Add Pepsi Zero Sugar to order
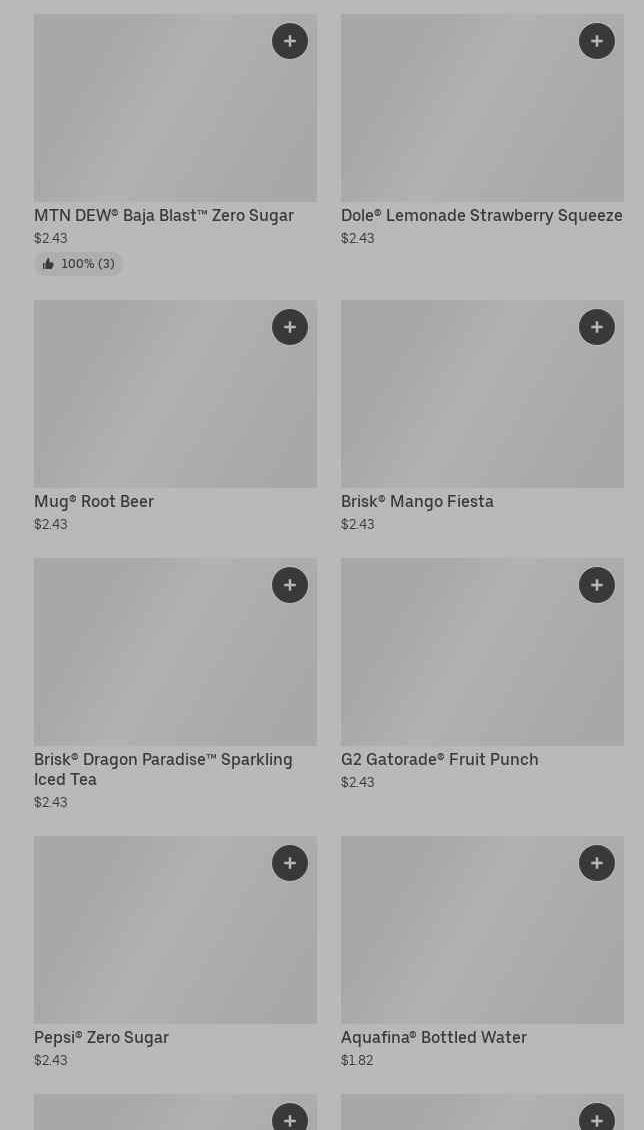This screenshot has width=644, height=1130. pos(290,863)
